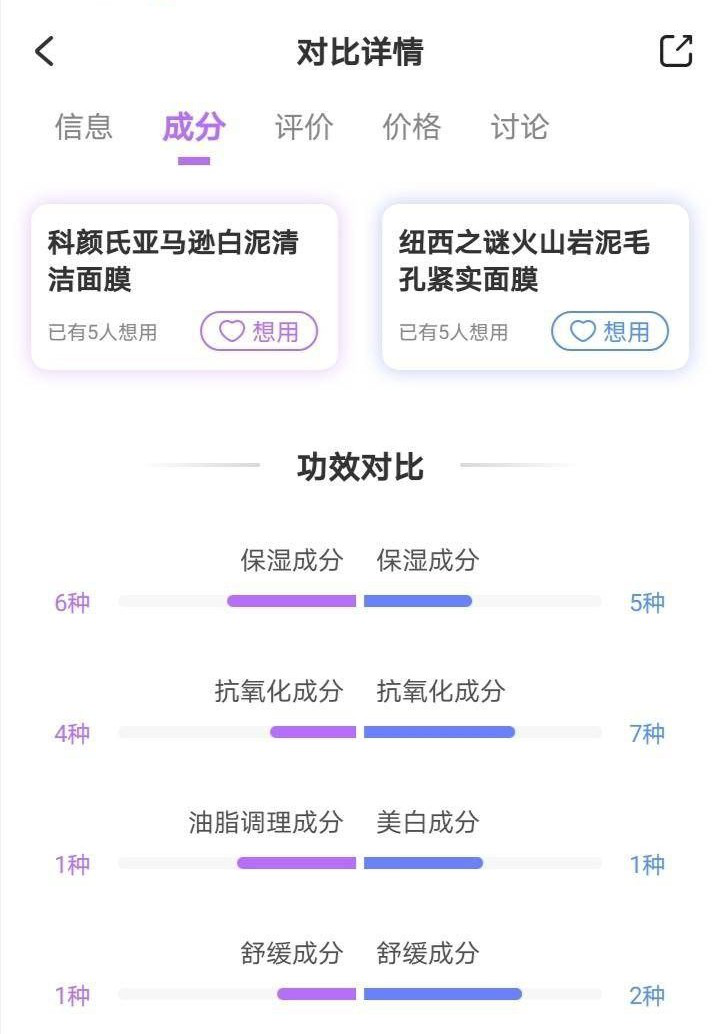The image size is (720, 1034).
Task: View the 价格 tab
Action: click(412, 127)
